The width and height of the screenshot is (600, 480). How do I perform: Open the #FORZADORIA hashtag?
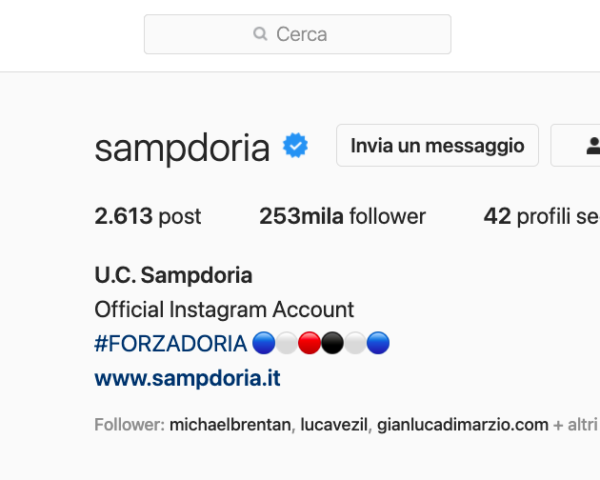[x=170, y=344]
